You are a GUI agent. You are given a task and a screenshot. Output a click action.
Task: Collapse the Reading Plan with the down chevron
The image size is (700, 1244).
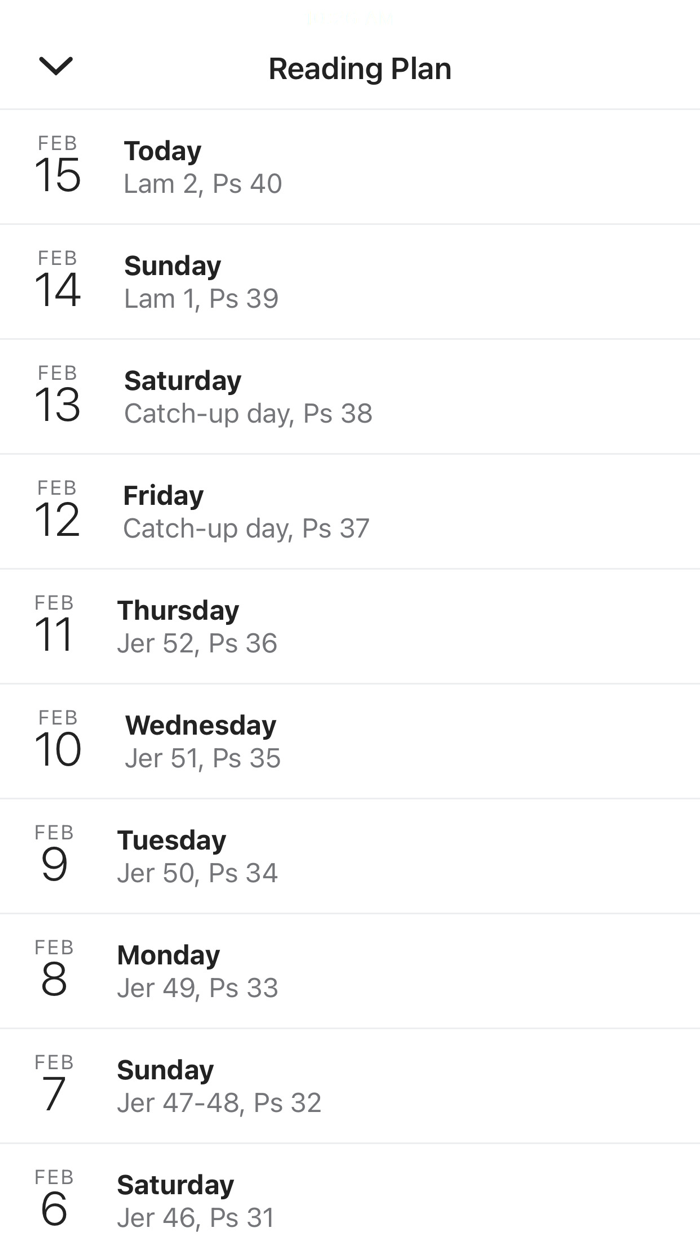tap(56, 66)
